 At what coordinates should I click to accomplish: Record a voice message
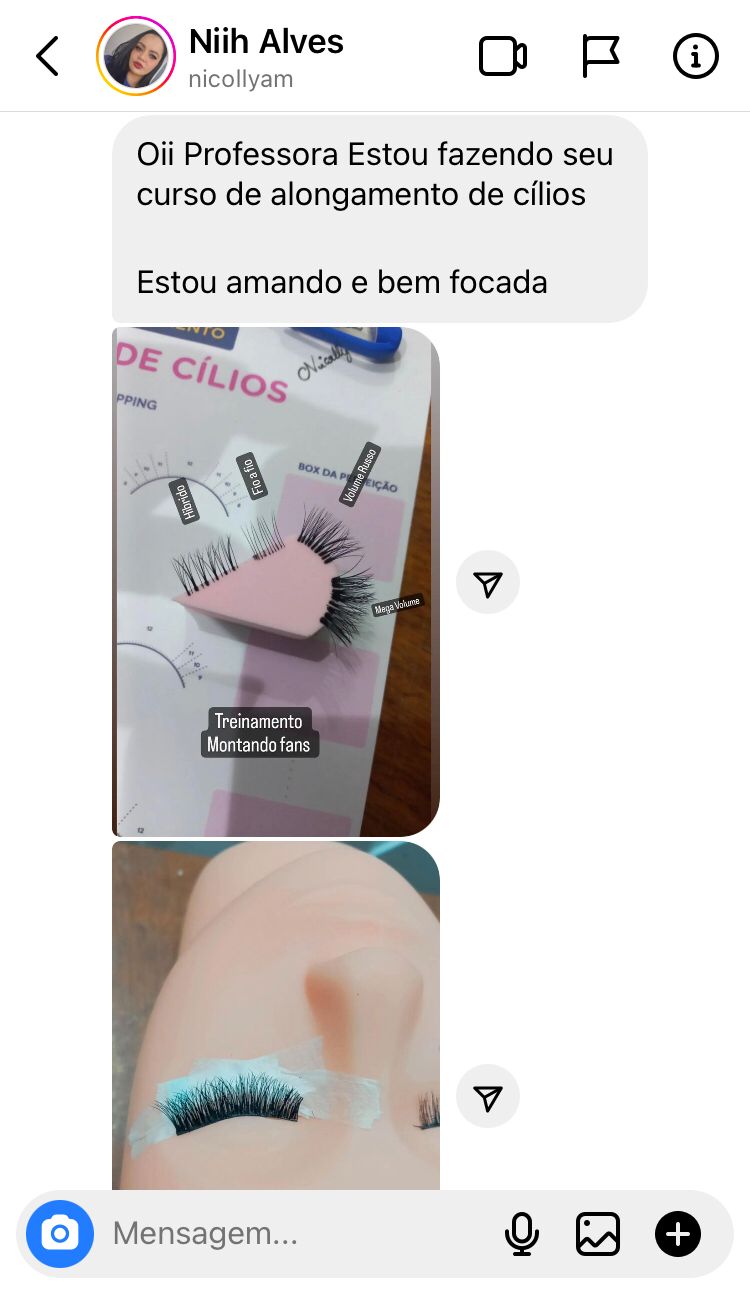[521, 1234]
